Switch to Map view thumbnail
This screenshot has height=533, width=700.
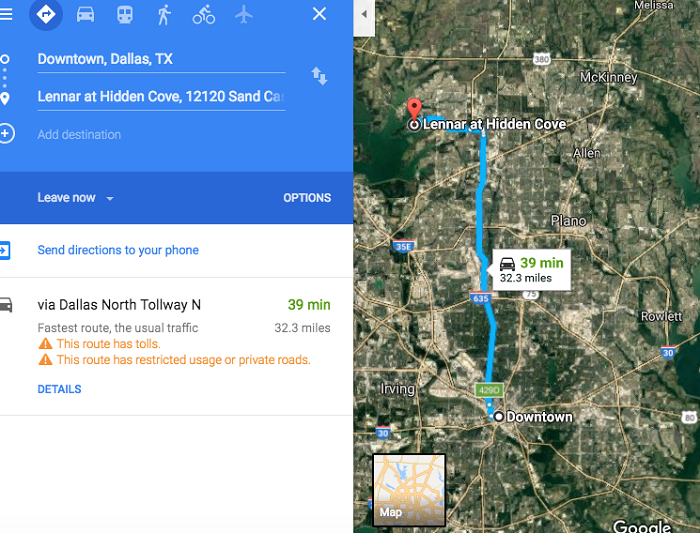[409, 489]
